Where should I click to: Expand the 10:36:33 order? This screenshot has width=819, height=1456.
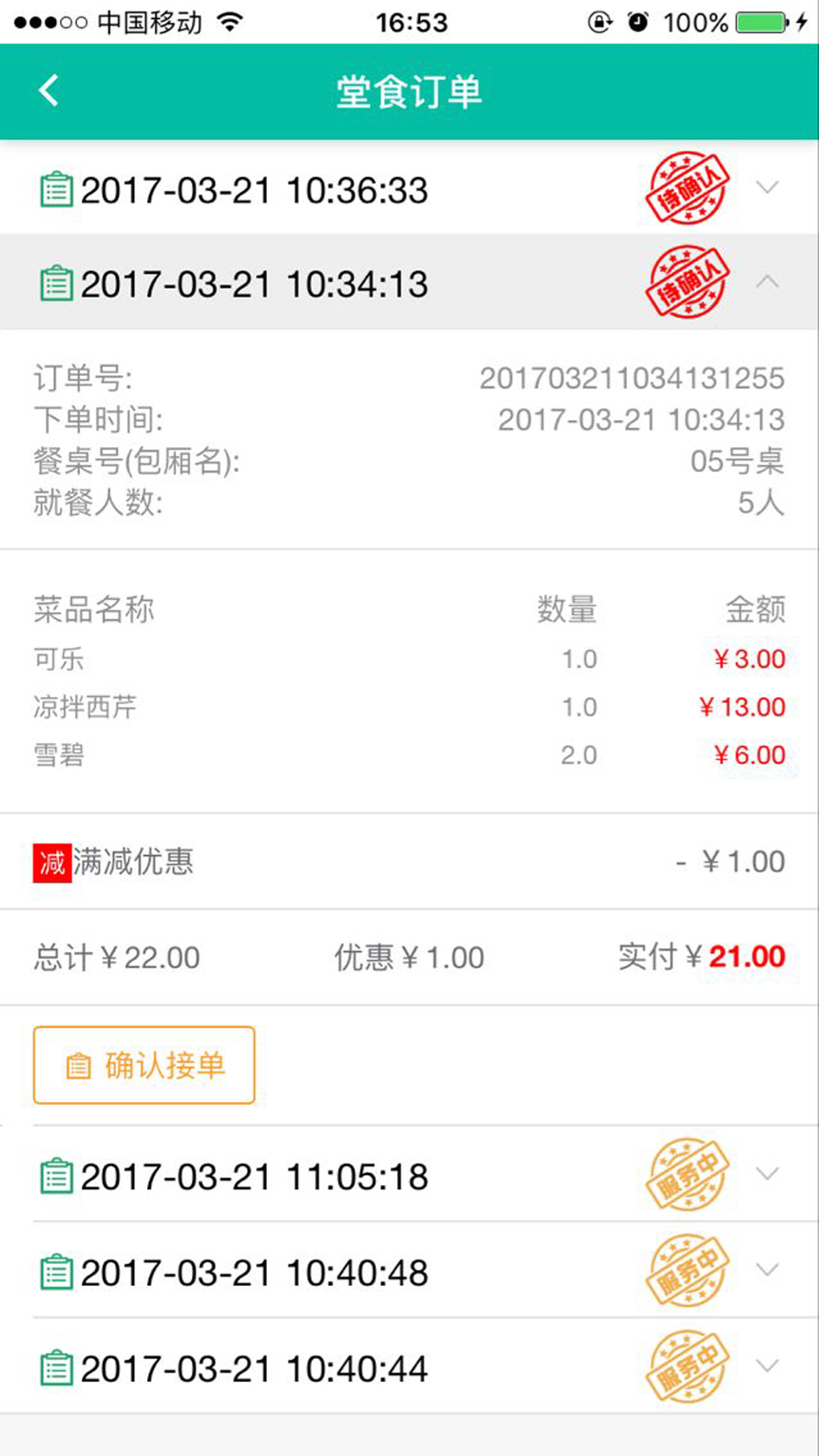(x=767, y=188)
